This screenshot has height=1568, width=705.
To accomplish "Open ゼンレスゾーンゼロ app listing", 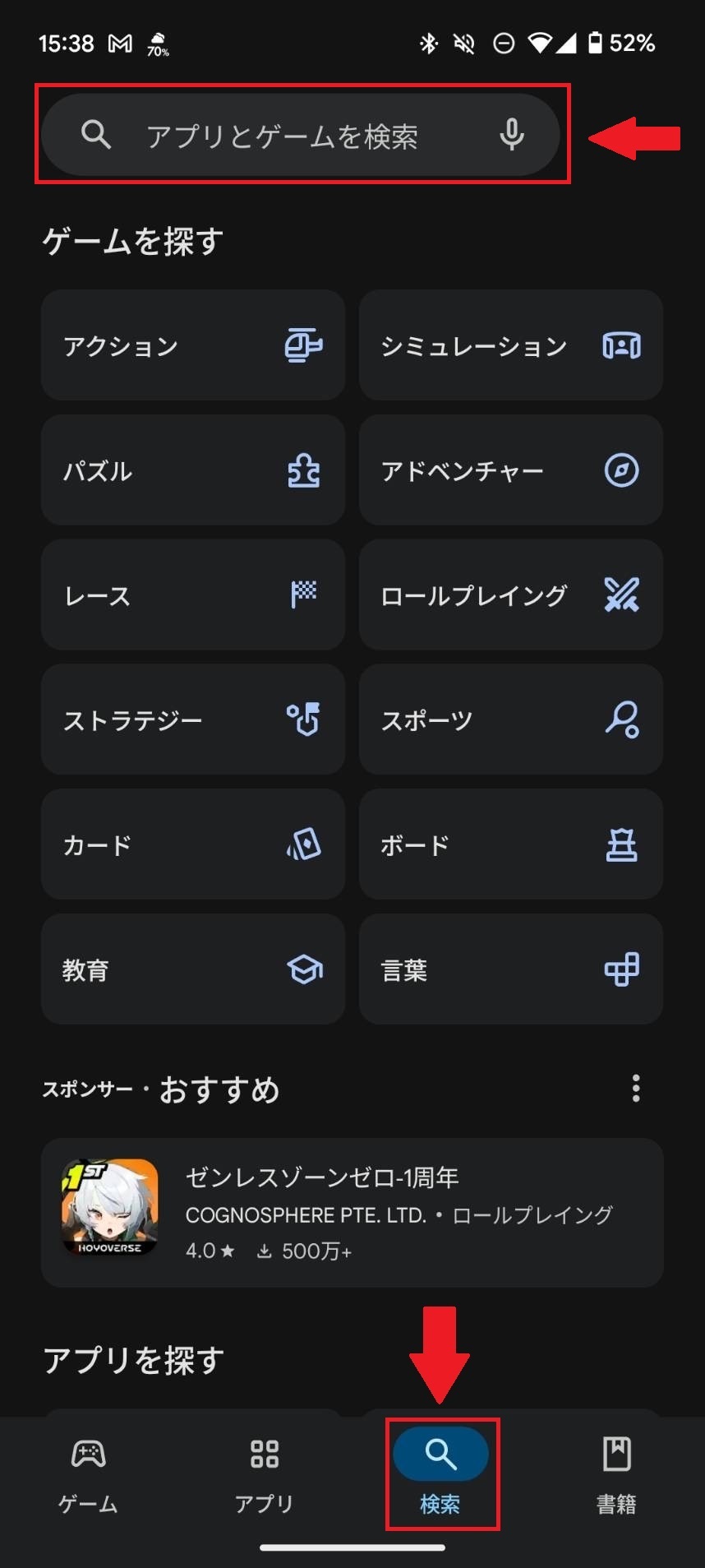I will 352,1213.
